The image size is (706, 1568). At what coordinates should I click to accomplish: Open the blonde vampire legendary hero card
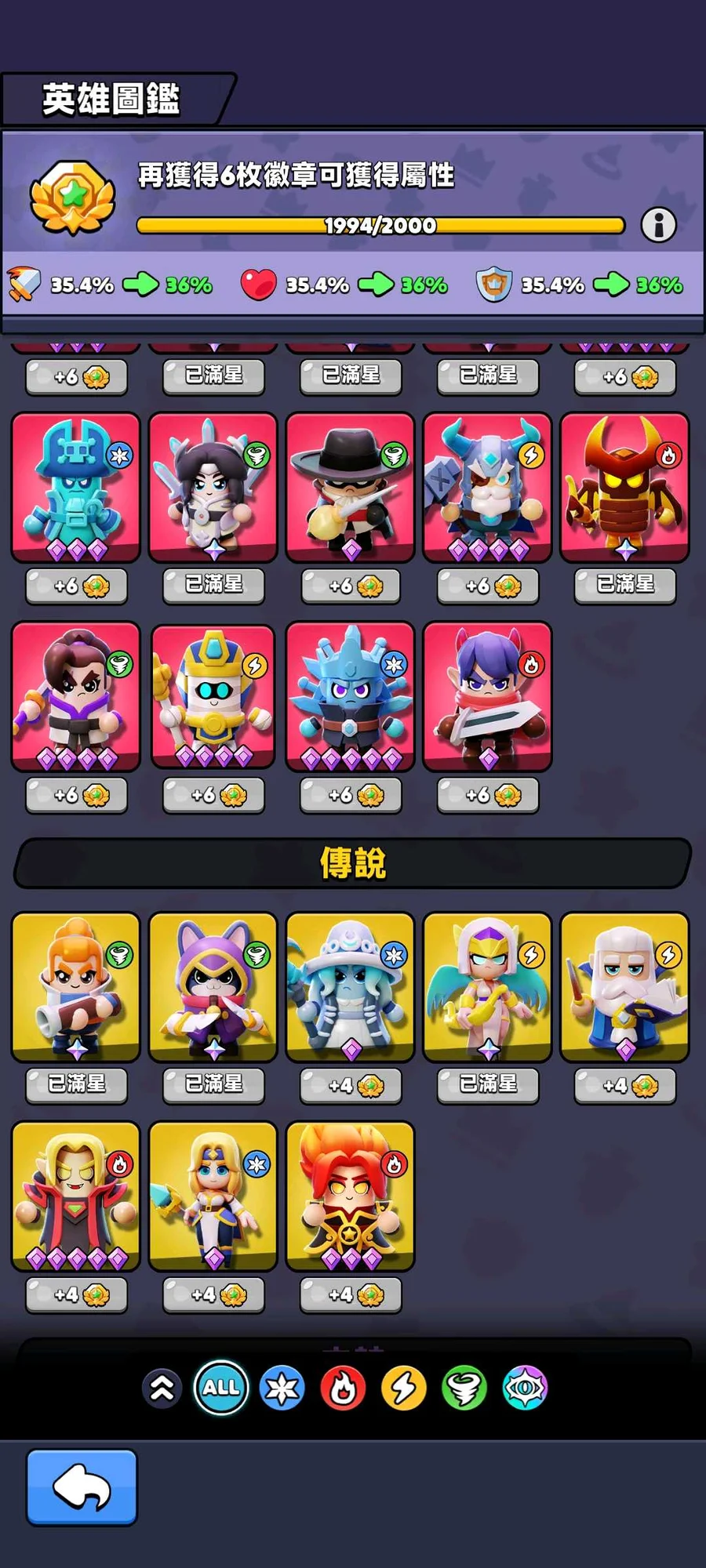pos(76,1196)
